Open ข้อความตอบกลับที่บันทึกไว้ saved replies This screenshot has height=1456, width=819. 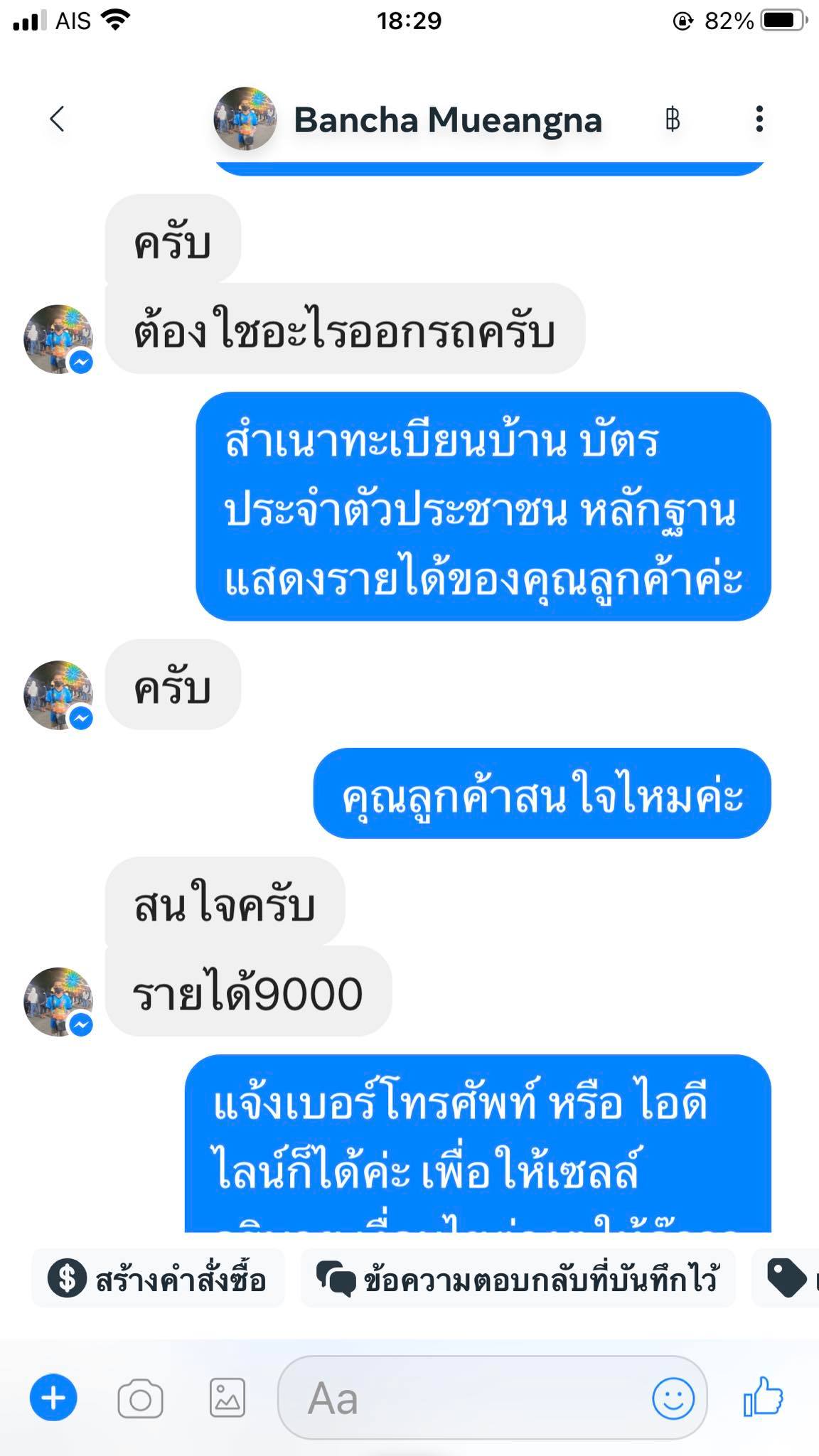pos(518,1278)
